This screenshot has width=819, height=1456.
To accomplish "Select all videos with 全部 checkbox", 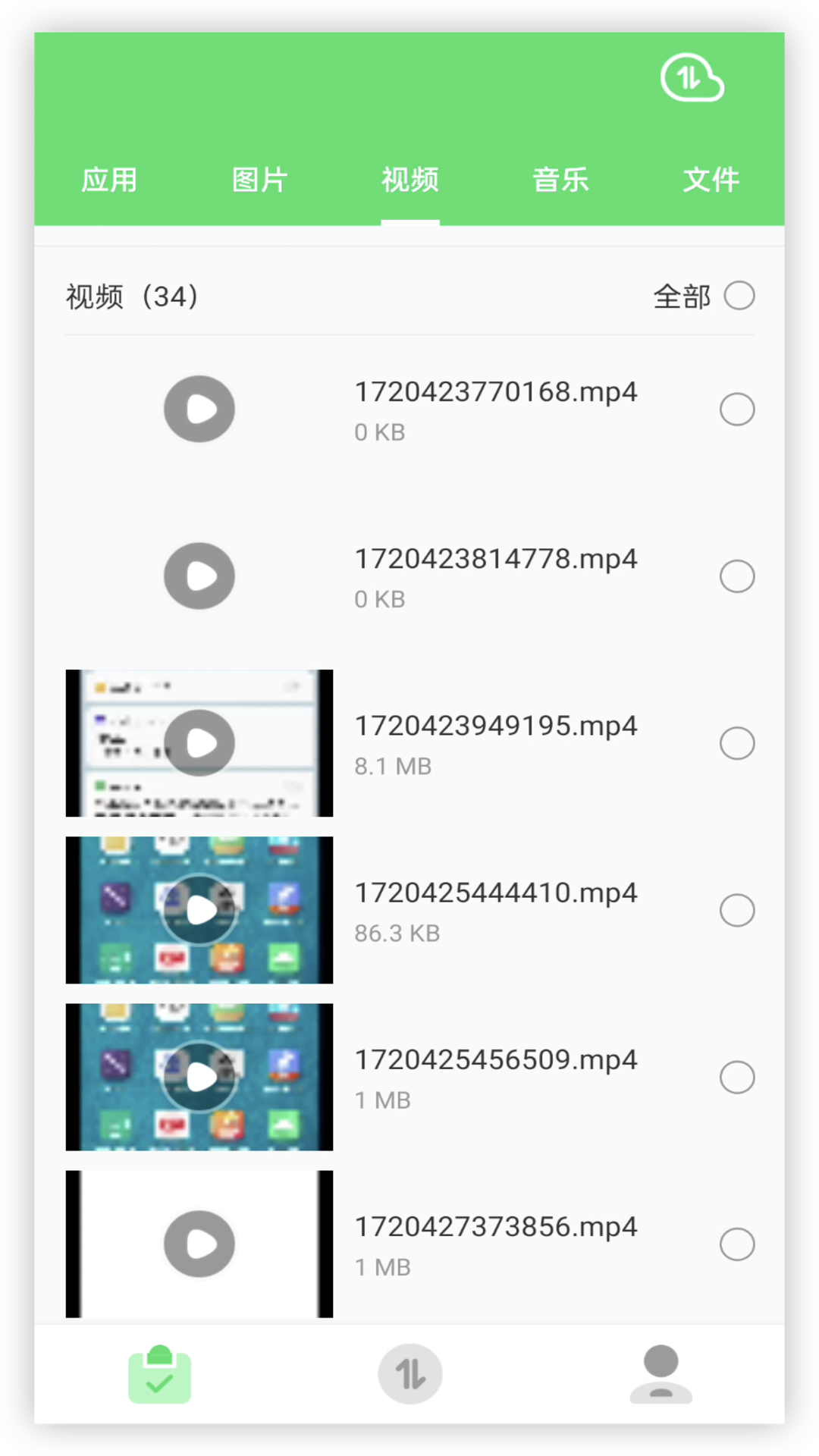I will [x=739, y=296].
